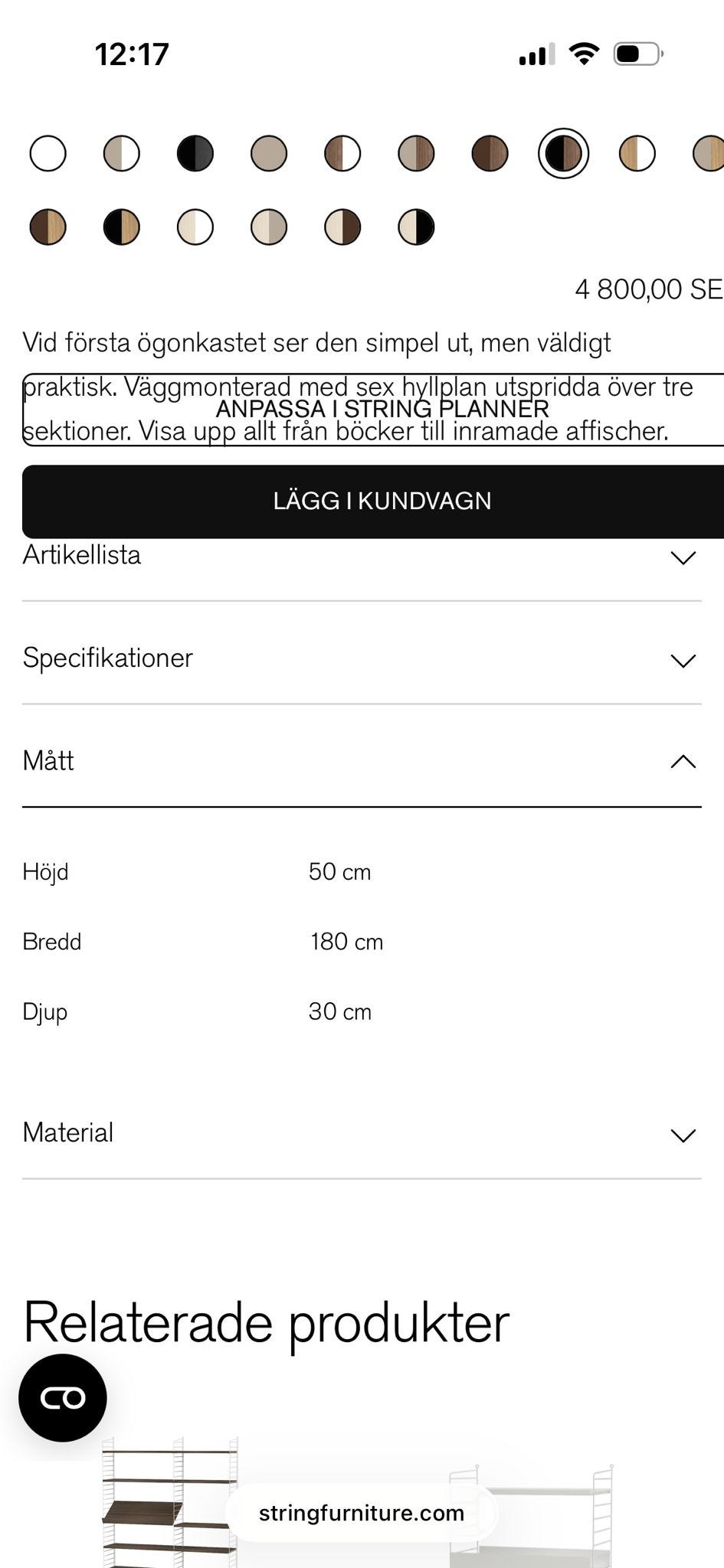Select the oak and white swatch

pyautogui.click(x=637, y=153)
